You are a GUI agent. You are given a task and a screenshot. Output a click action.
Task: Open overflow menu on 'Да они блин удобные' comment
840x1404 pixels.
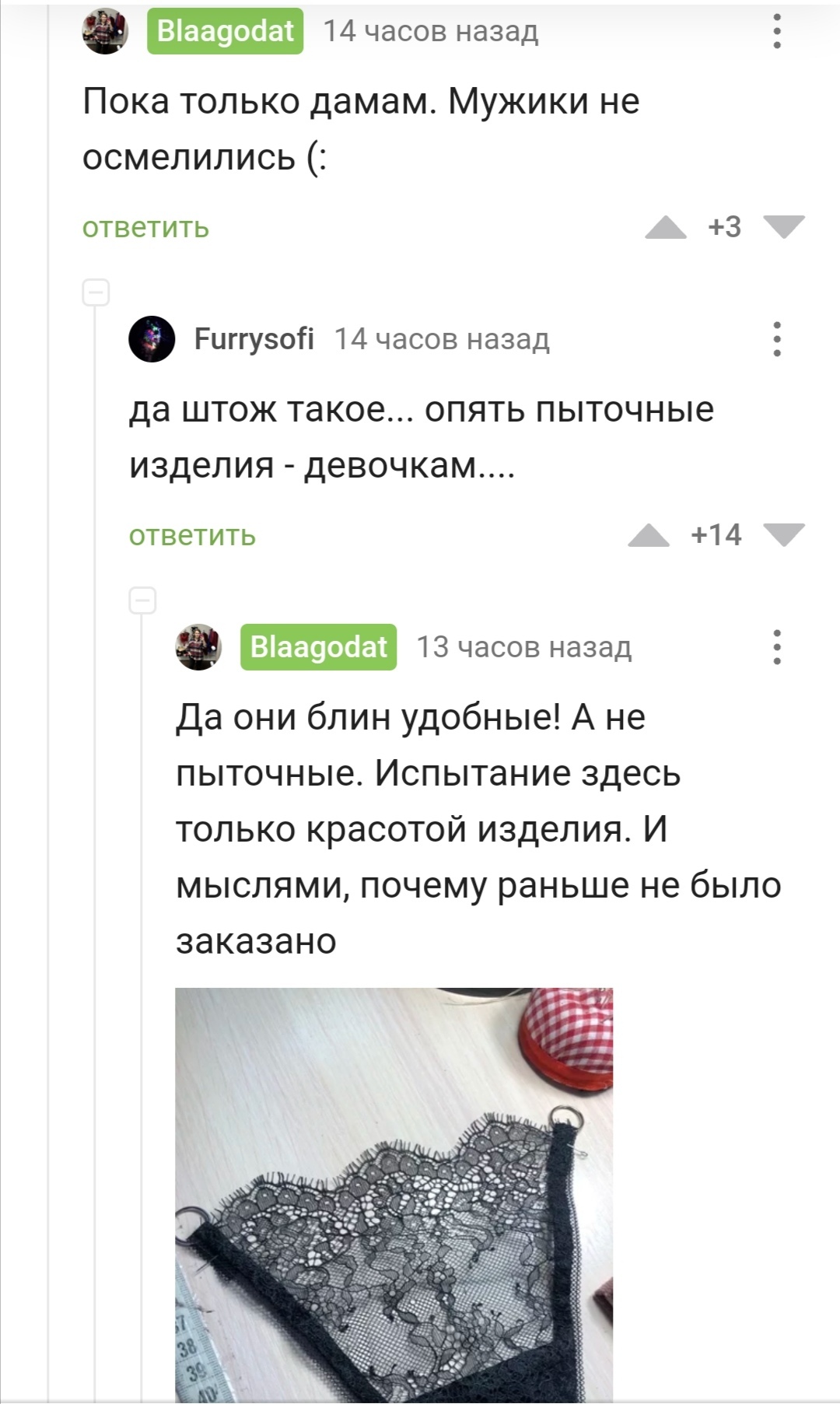(776, 647)
